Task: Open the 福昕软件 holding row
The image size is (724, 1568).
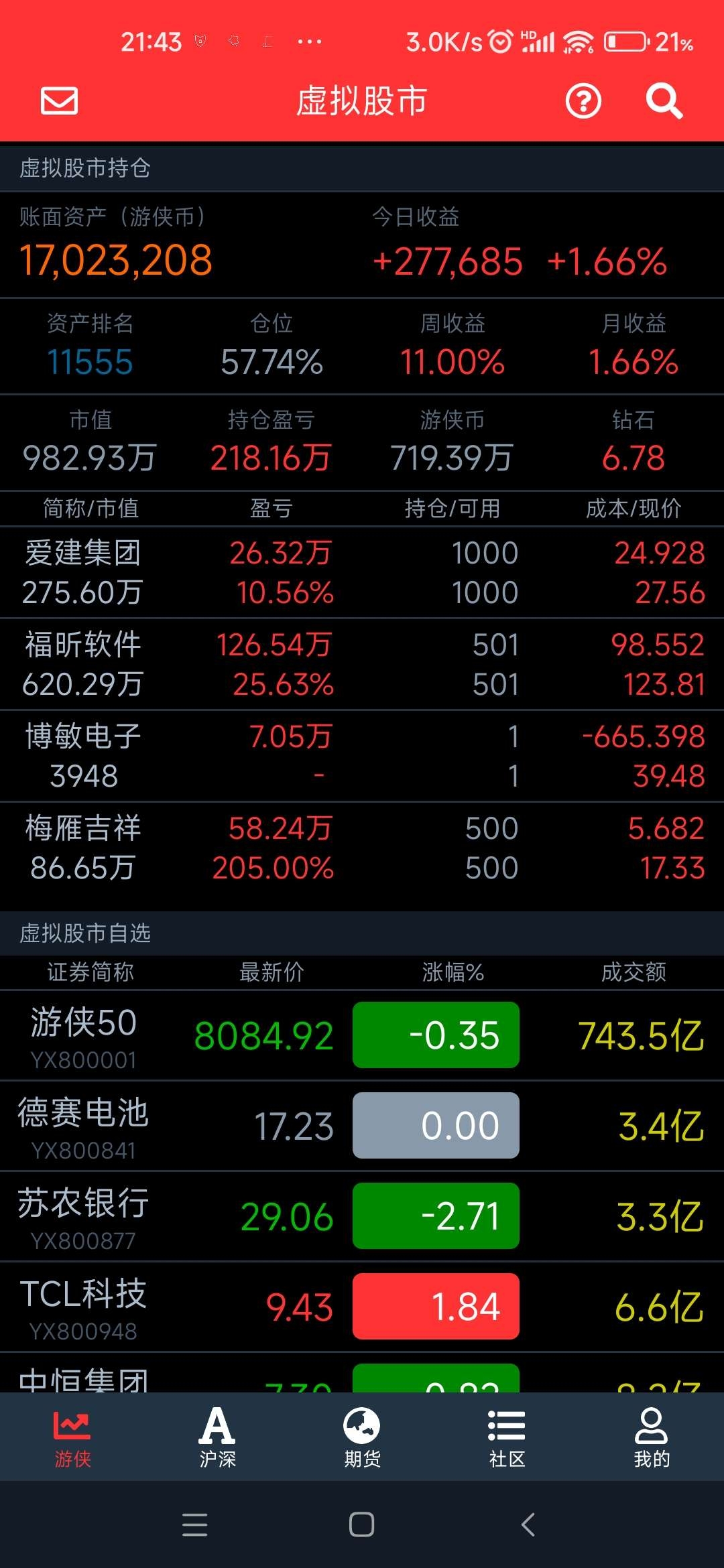Action: tap(362, 664)
